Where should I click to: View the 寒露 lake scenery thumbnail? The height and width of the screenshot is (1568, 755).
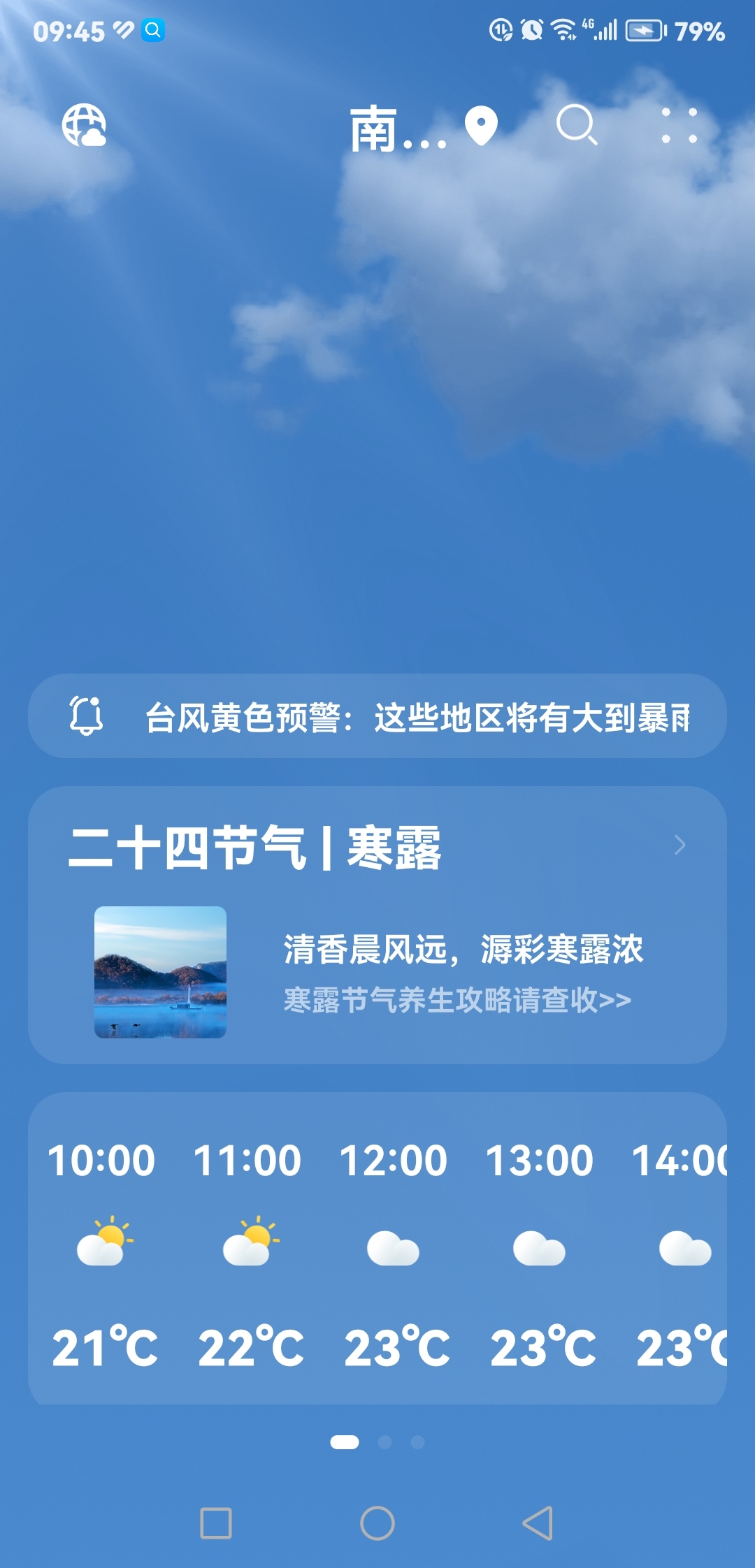(x=160, y=972)
